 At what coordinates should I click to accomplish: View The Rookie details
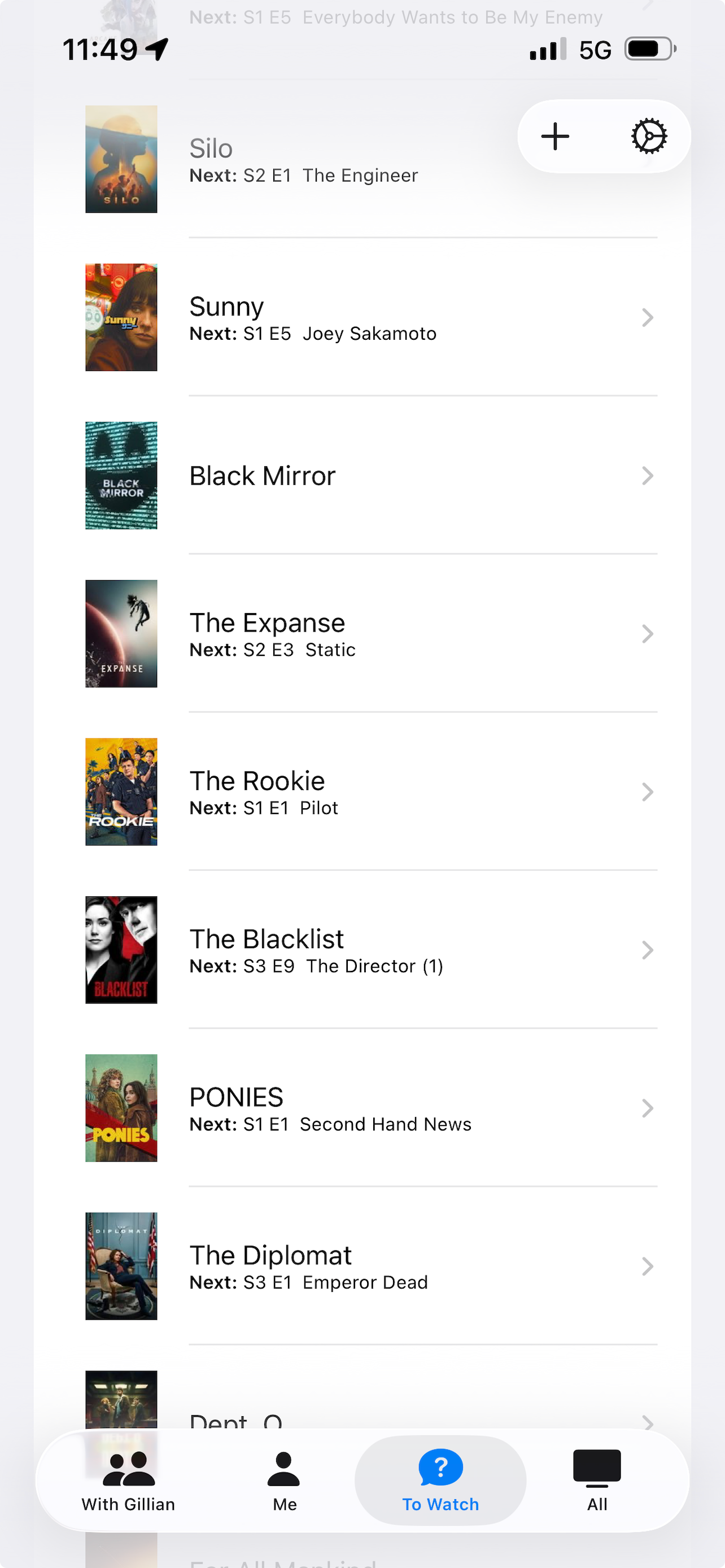(x=365, y=792)
